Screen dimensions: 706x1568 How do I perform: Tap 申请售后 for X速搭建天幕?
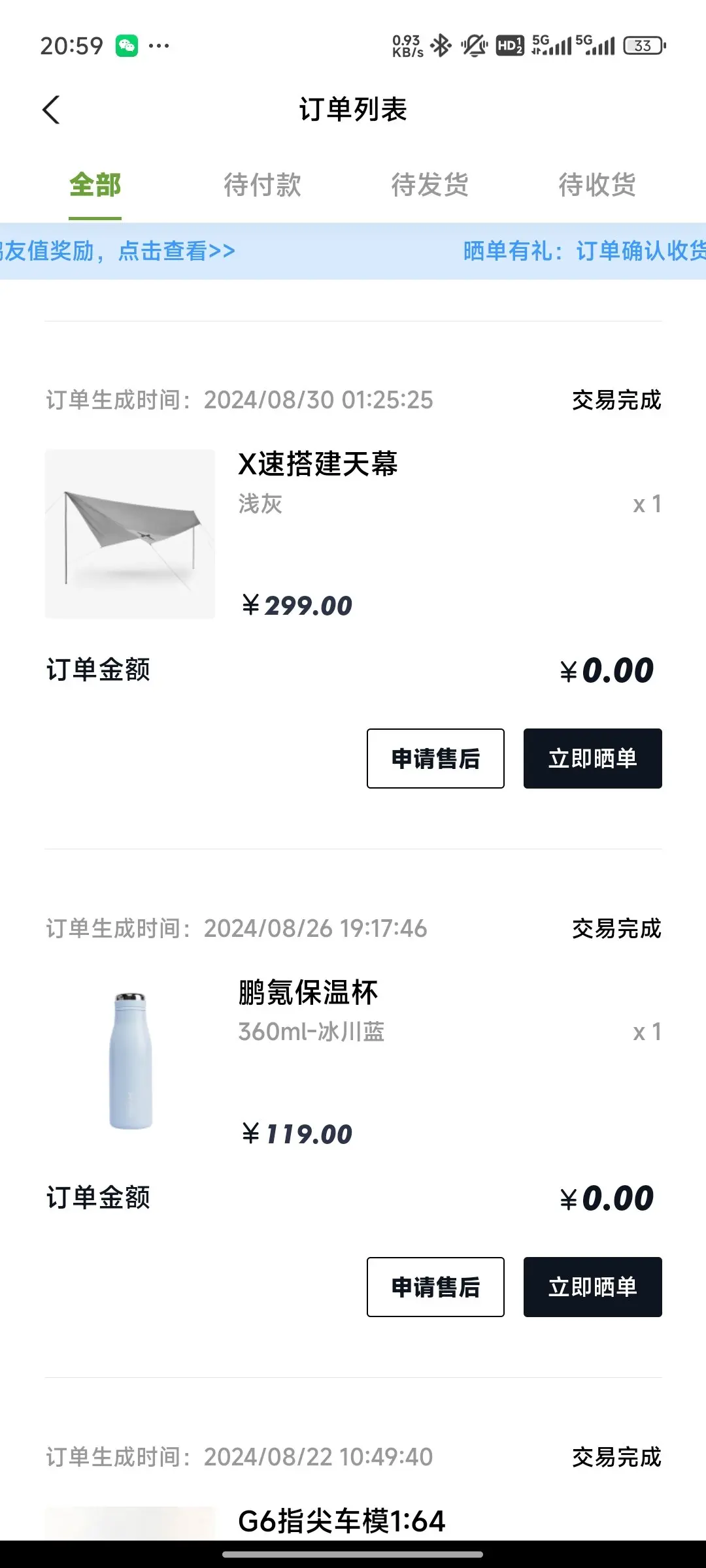435,759
